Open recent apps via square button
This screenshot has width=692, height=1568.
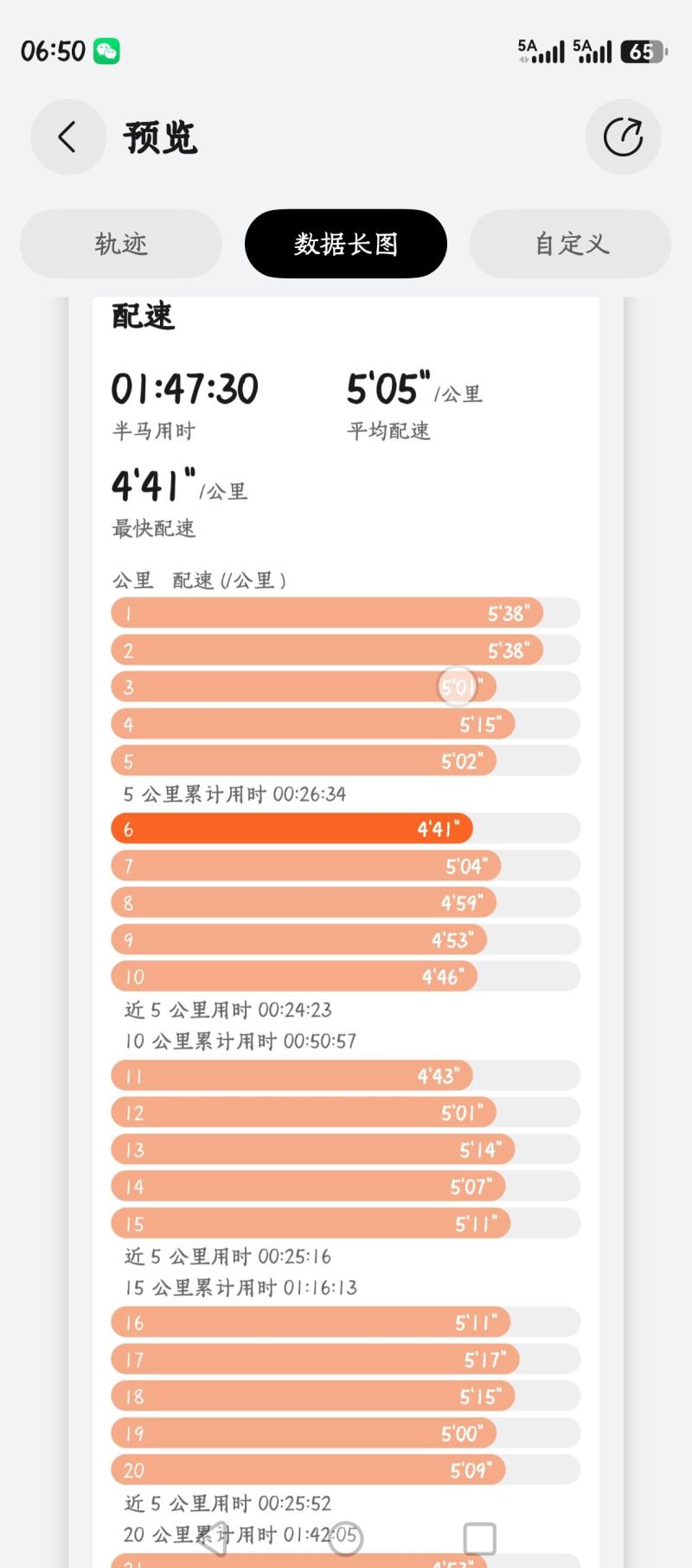pos(479,1538)
